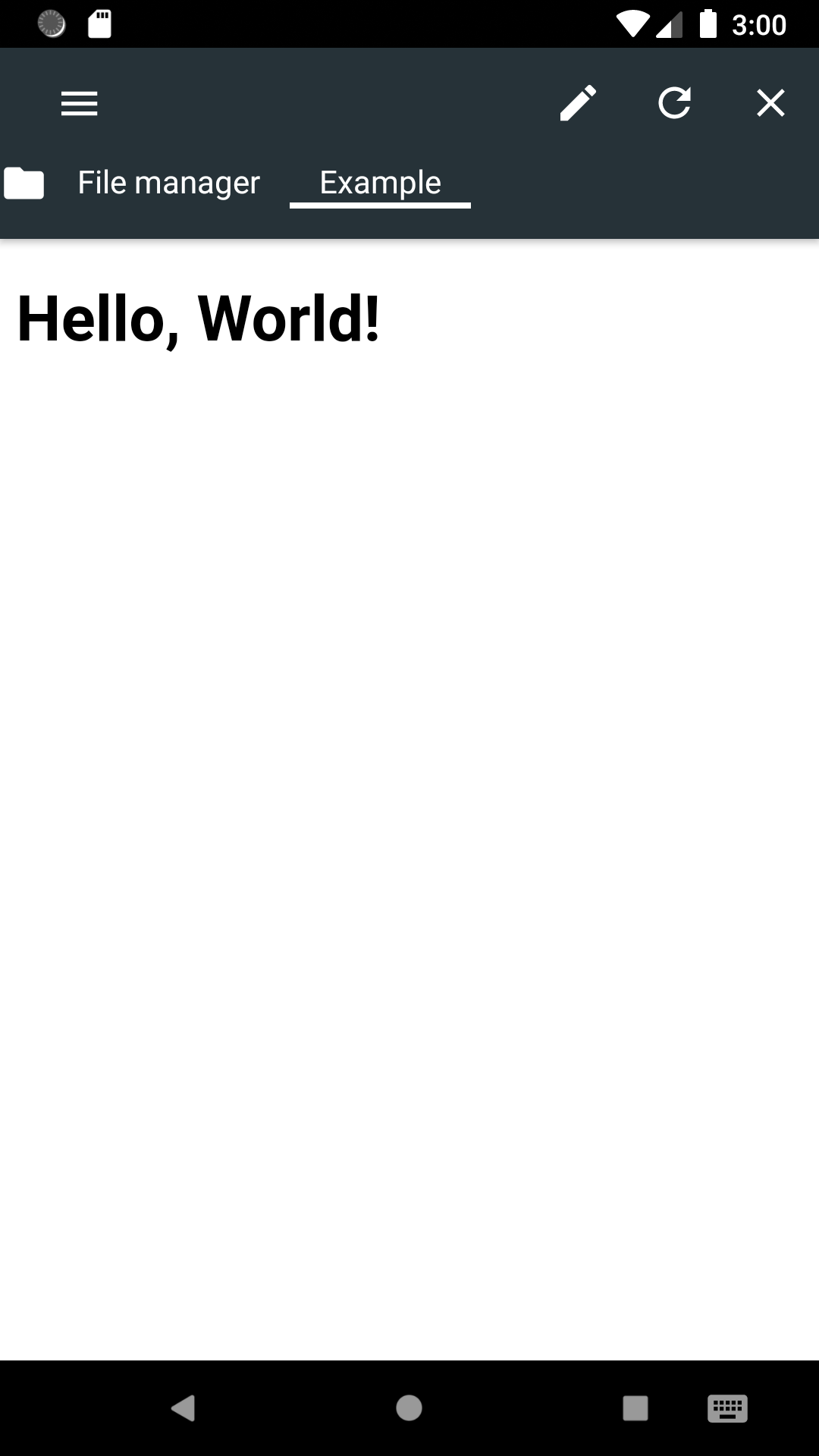The width and height of the screenshot is (819, 1456).
Task: Tap the folder icon
Action: [x=24, y=183]
